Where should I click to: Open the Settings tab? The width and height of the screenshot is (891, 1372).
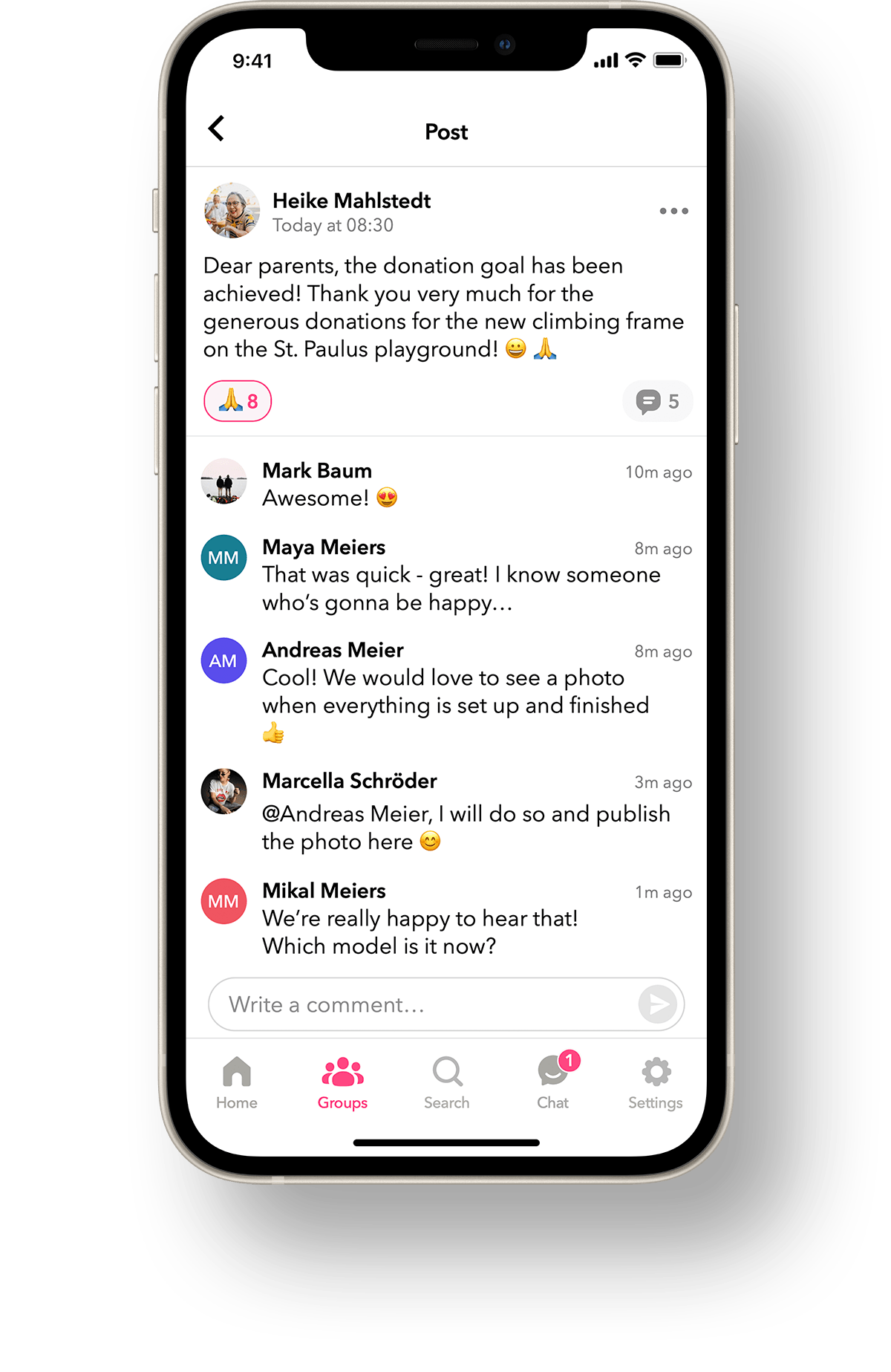[x=656, y=1082]
